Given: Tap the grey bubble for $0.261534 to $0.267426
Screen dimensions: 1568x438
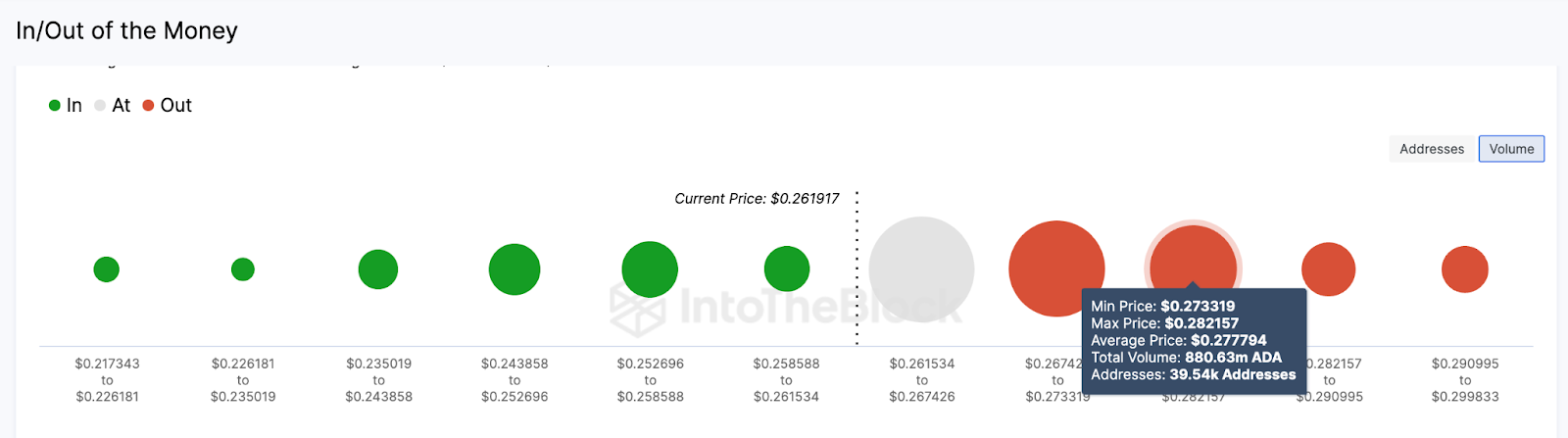Looking at the screenshot, I should [x=921, y=269].
